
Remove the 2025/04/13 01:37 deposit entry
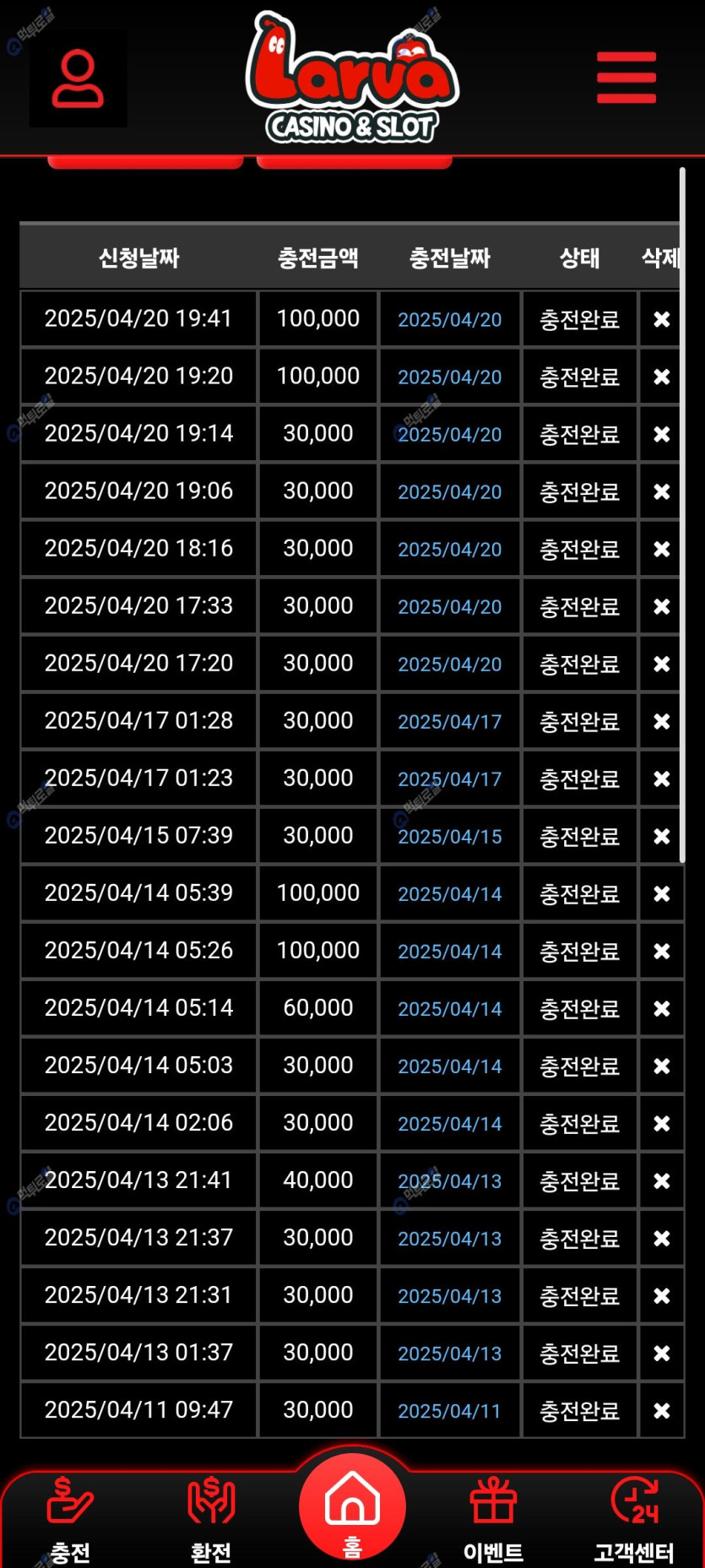coord(662,1353)
